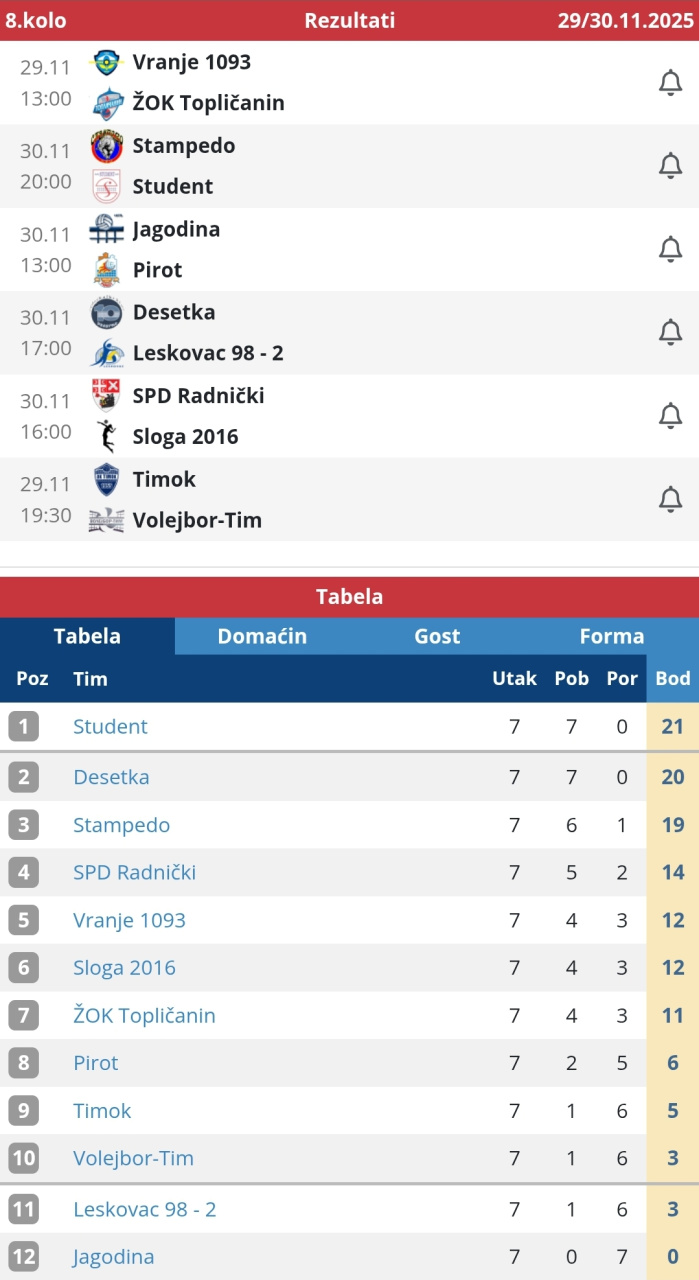Open Desetka team page from standings
699x1280 pixels.
[111, 777]
